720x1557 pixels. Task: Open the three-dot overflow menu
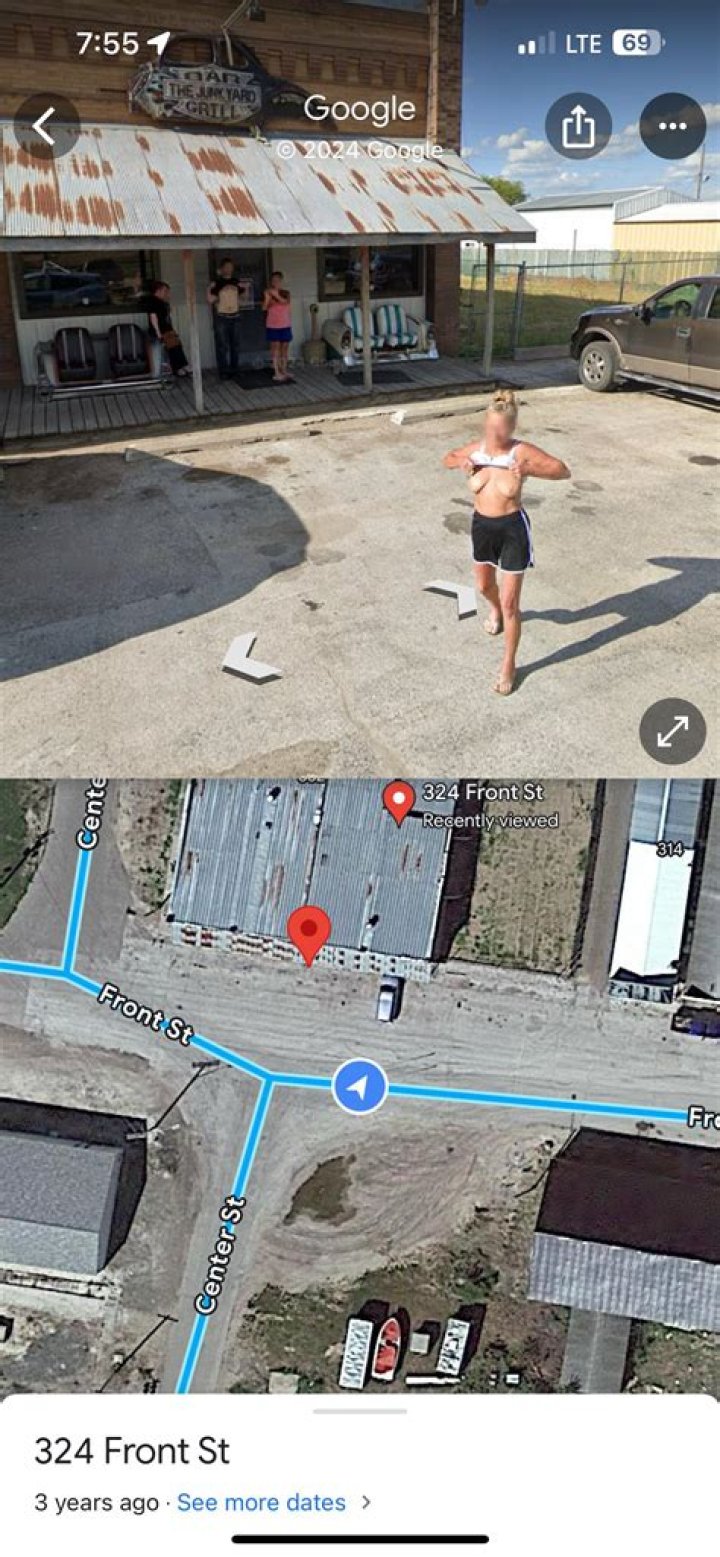pos(672,126)
